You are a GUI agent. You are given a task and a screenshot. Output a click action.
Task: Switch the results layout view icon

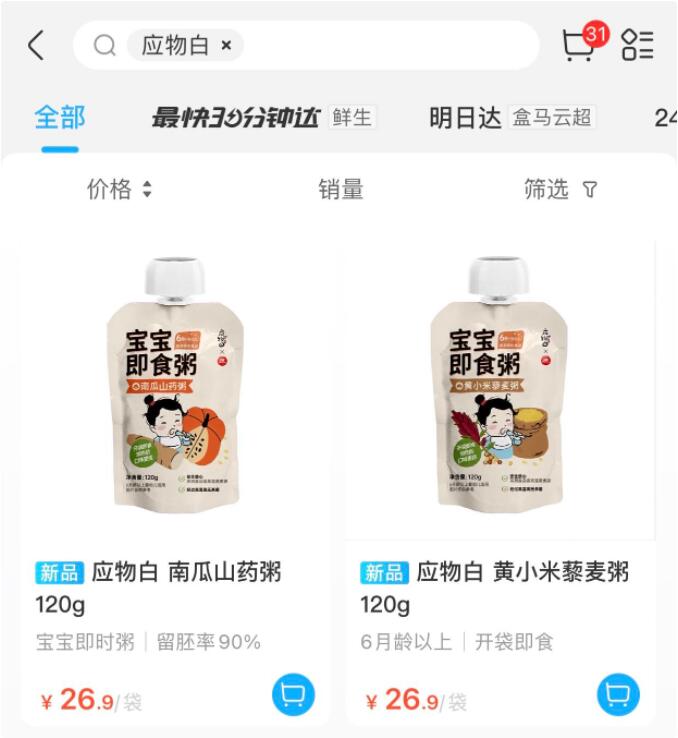pos(637,45)
